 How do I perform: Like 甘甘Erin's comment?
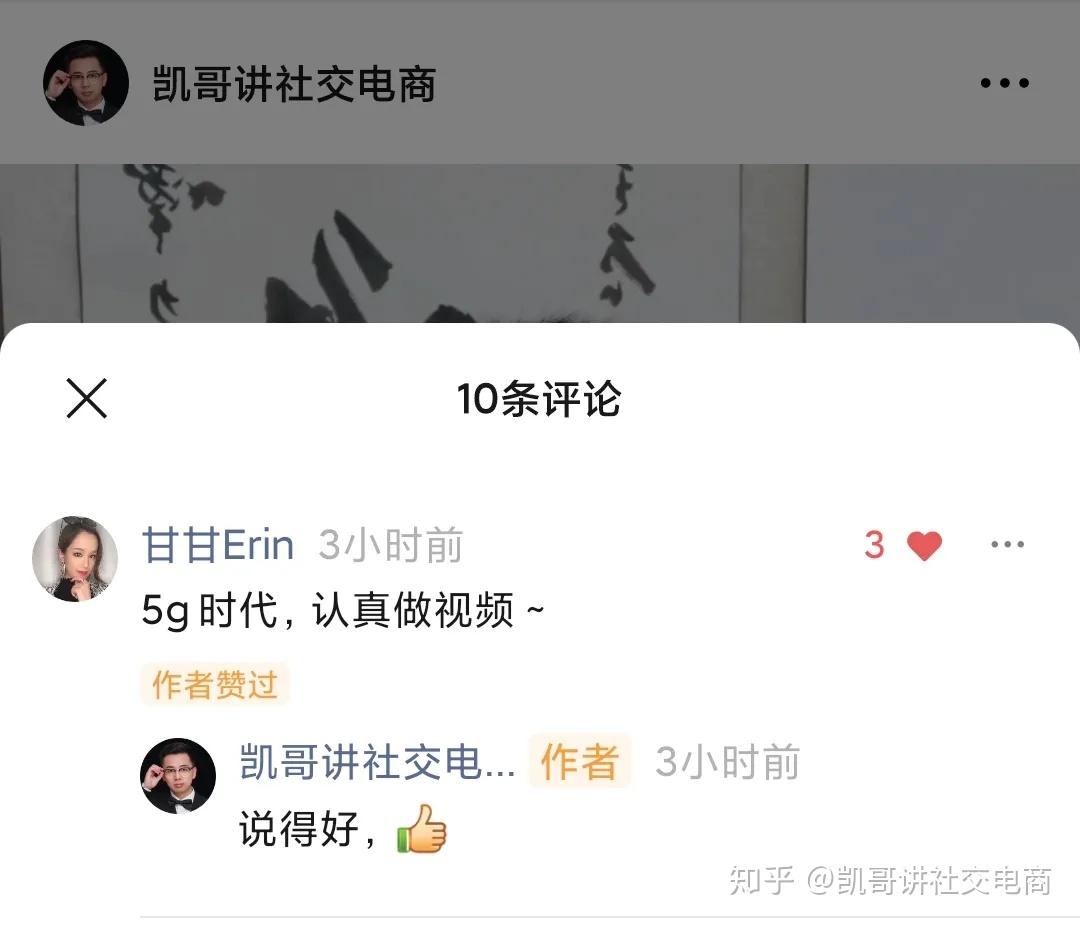924,546
